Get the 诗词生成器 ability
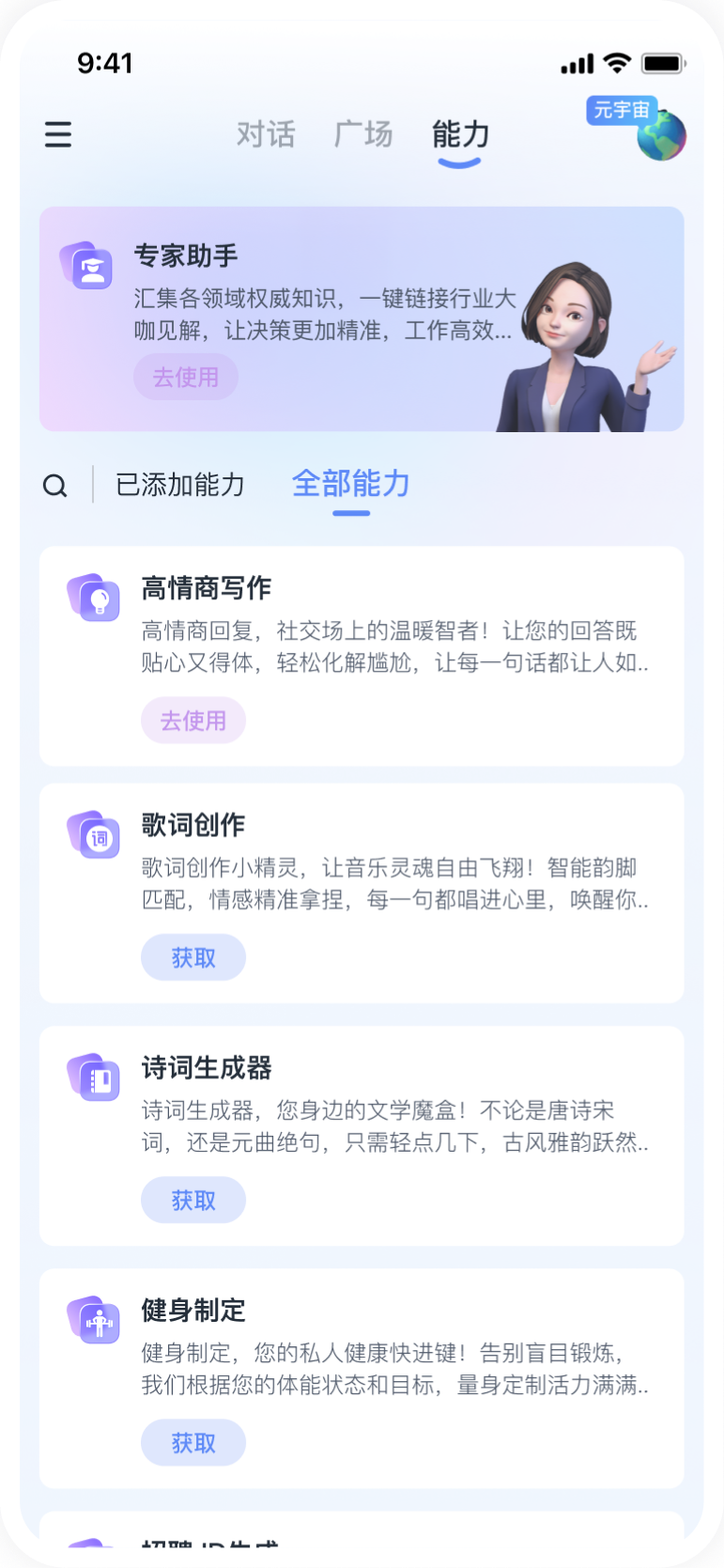 (193, 1200)
